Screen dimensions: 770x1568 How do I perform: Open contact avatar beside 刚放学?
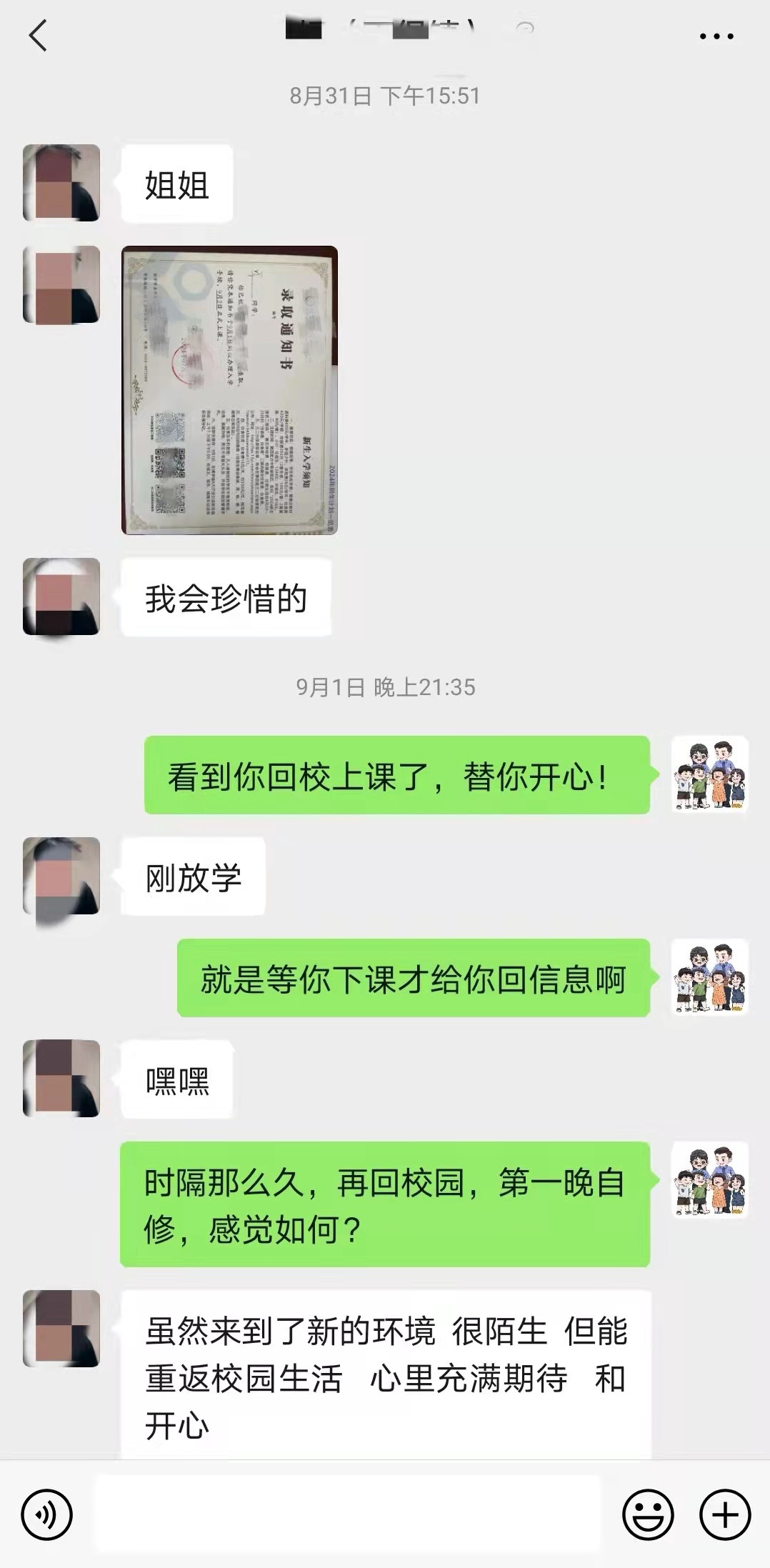[x=61, y=876]
